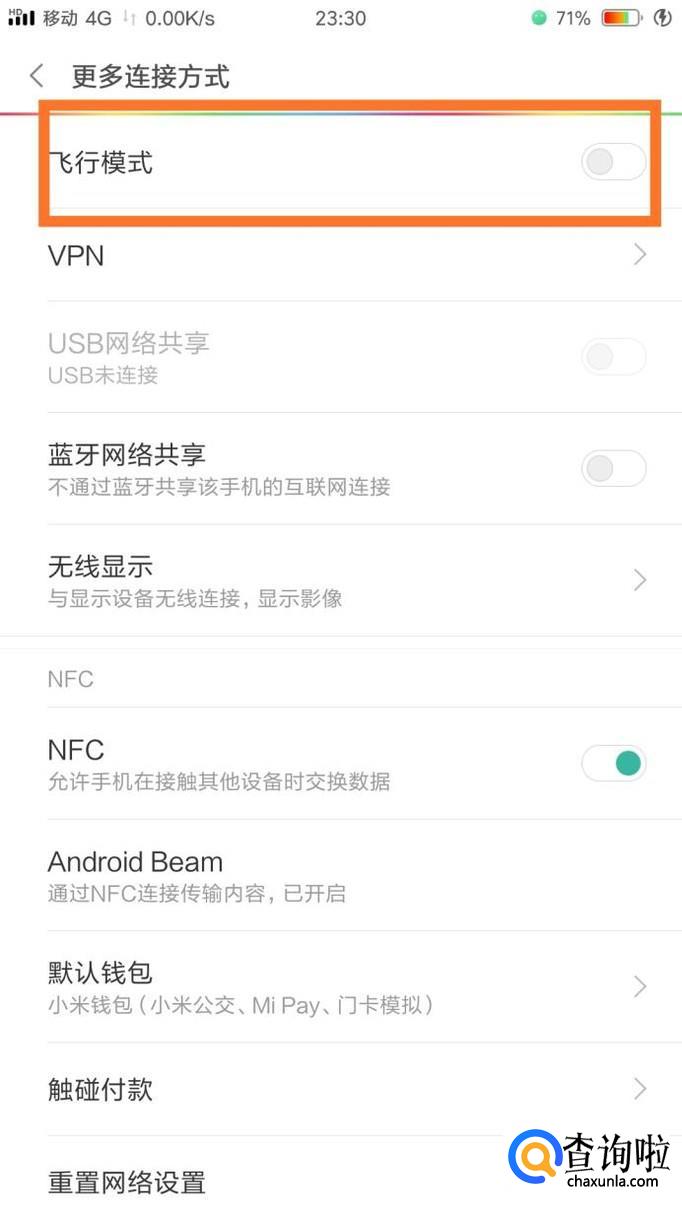
Task: Open 触碰付款 settings
Action: [341, 1089]
